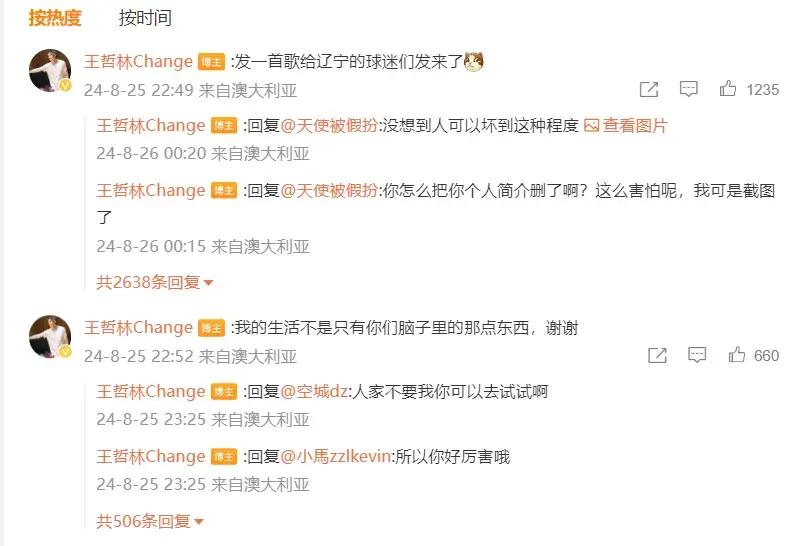The image size is (795, 546).
Task: Reply to the comment ending with 谢谢
Action: click(697, 355)
